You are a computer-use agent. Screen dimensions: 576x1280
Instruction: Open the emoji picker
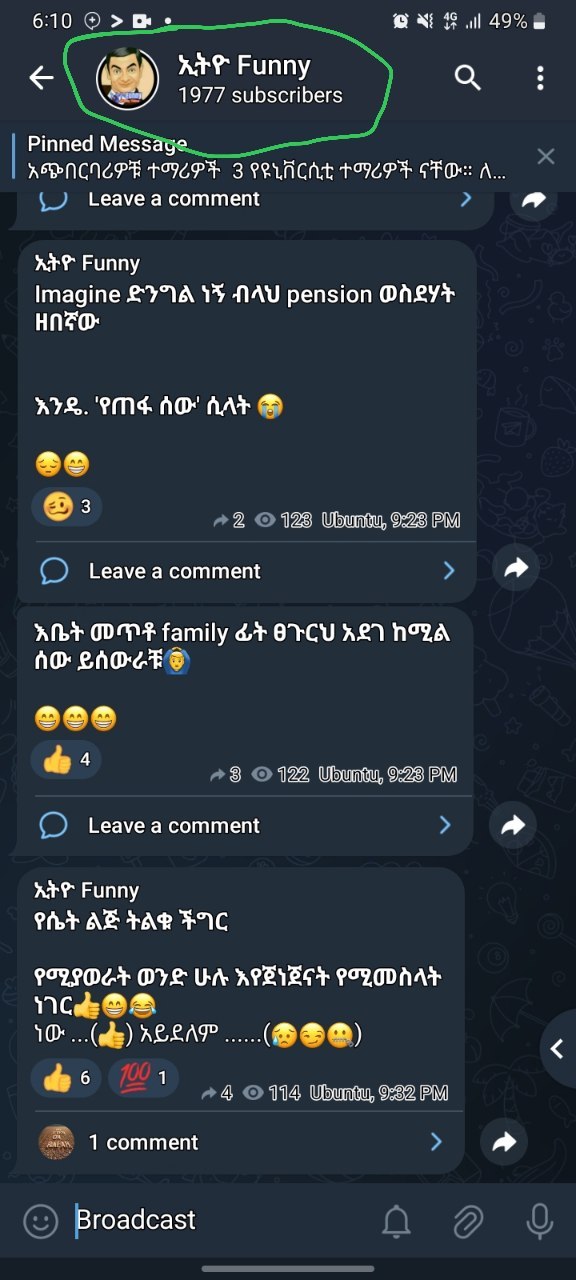pyautogui.click(x=40, y=1221)
